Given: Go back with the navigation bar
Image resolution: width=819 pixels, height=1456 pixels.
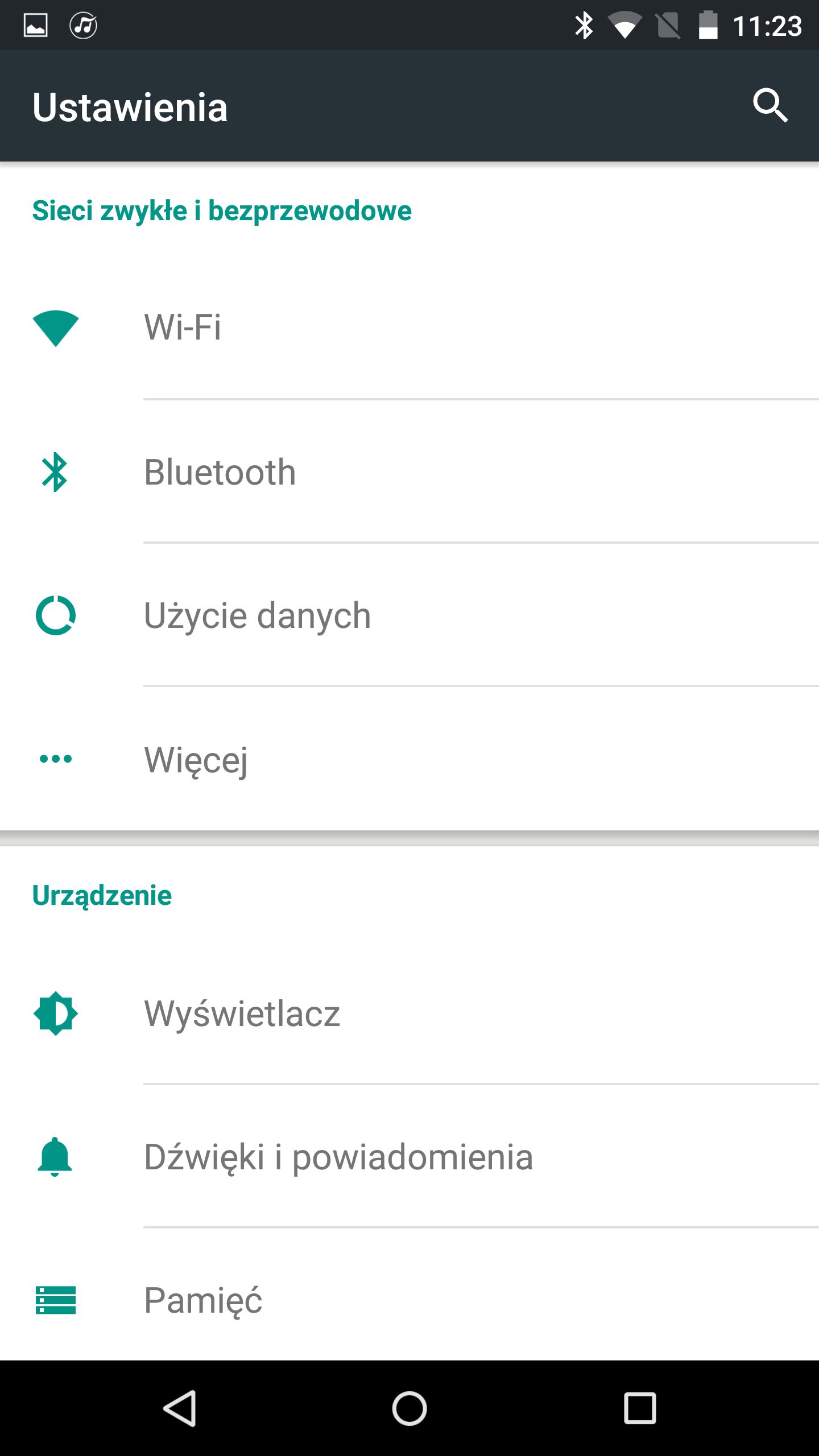Looking at the screenshot, I should click(x=180, y=1408).
